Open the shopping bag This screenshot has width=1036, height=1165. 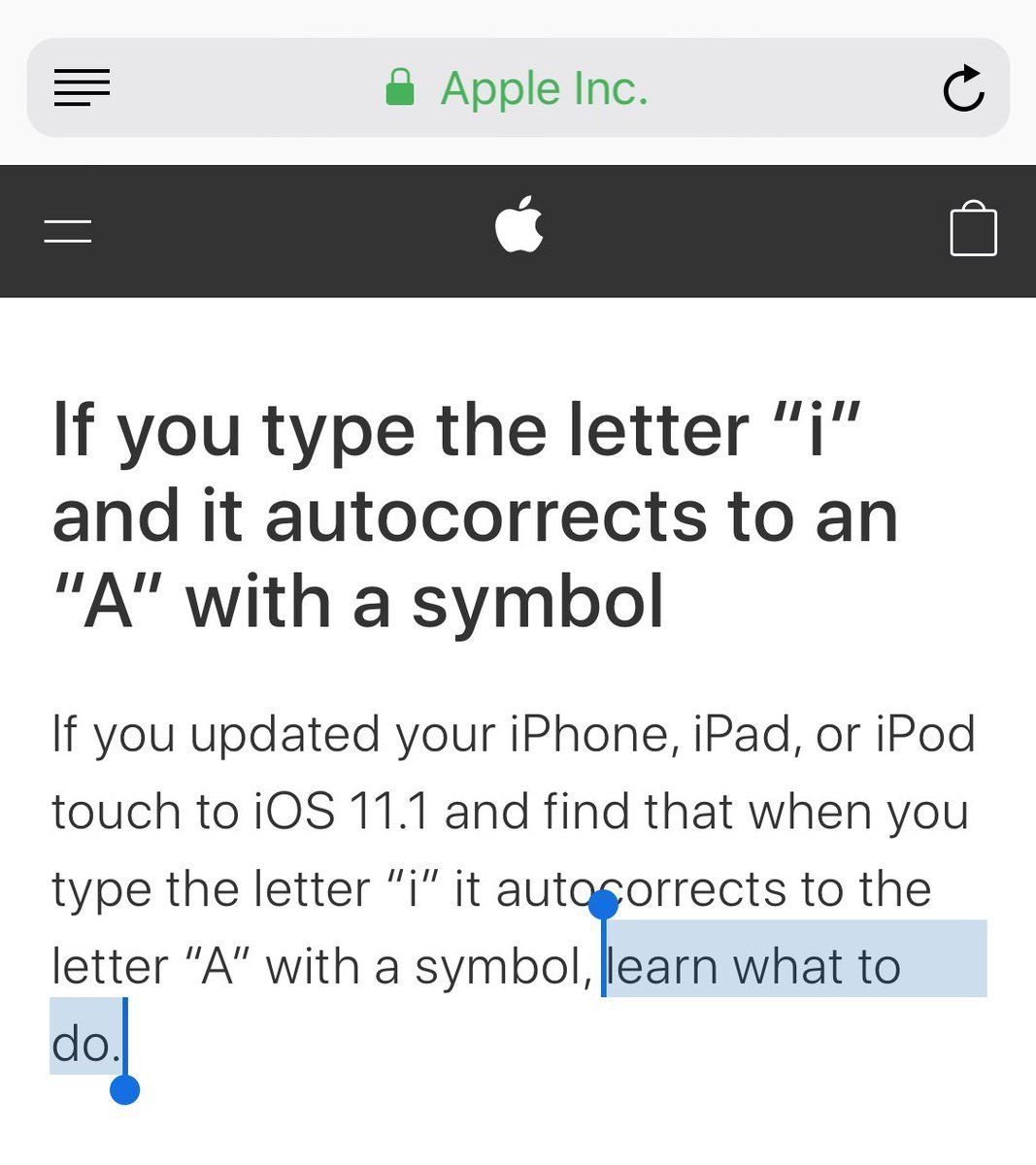click(x=973, y=229)
